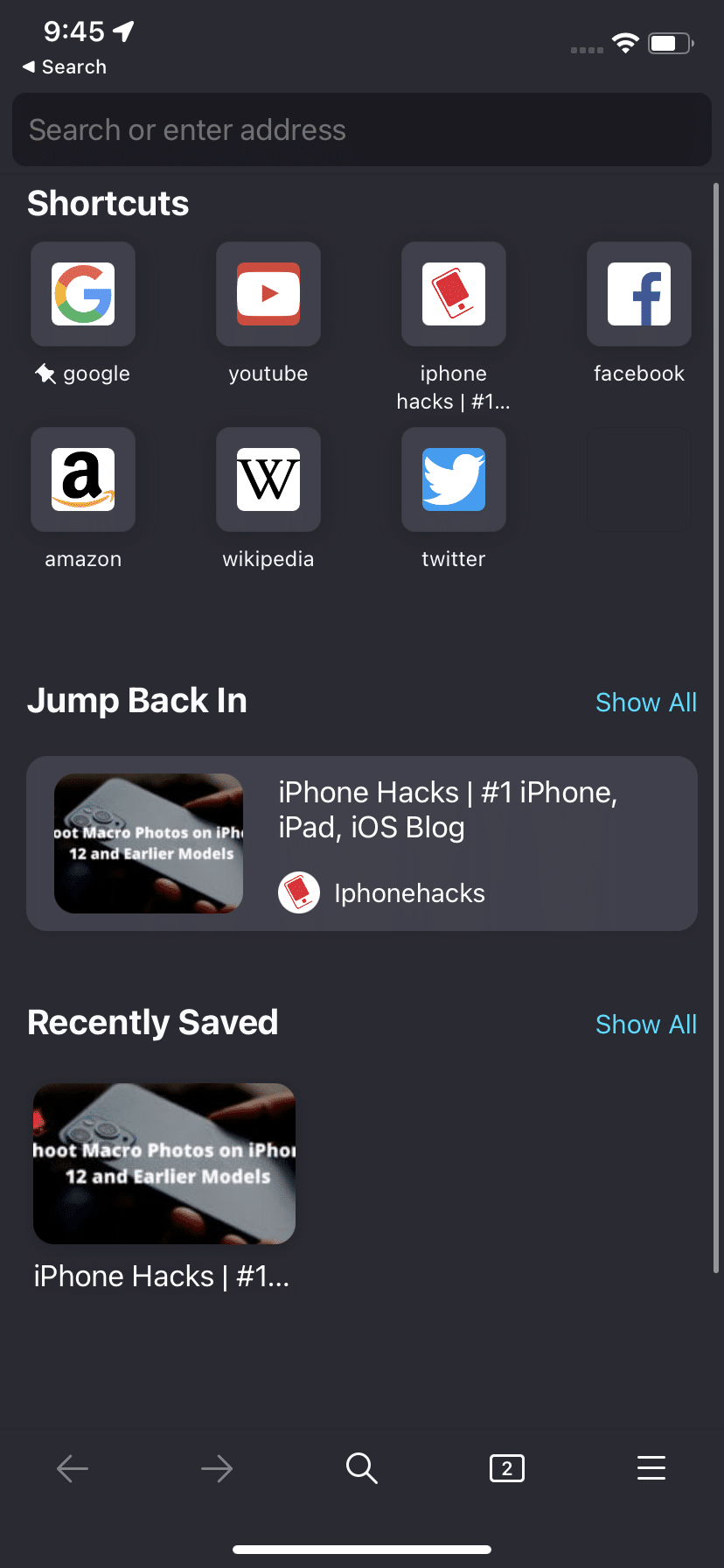Open the facebook shortcut

(639, 295)
